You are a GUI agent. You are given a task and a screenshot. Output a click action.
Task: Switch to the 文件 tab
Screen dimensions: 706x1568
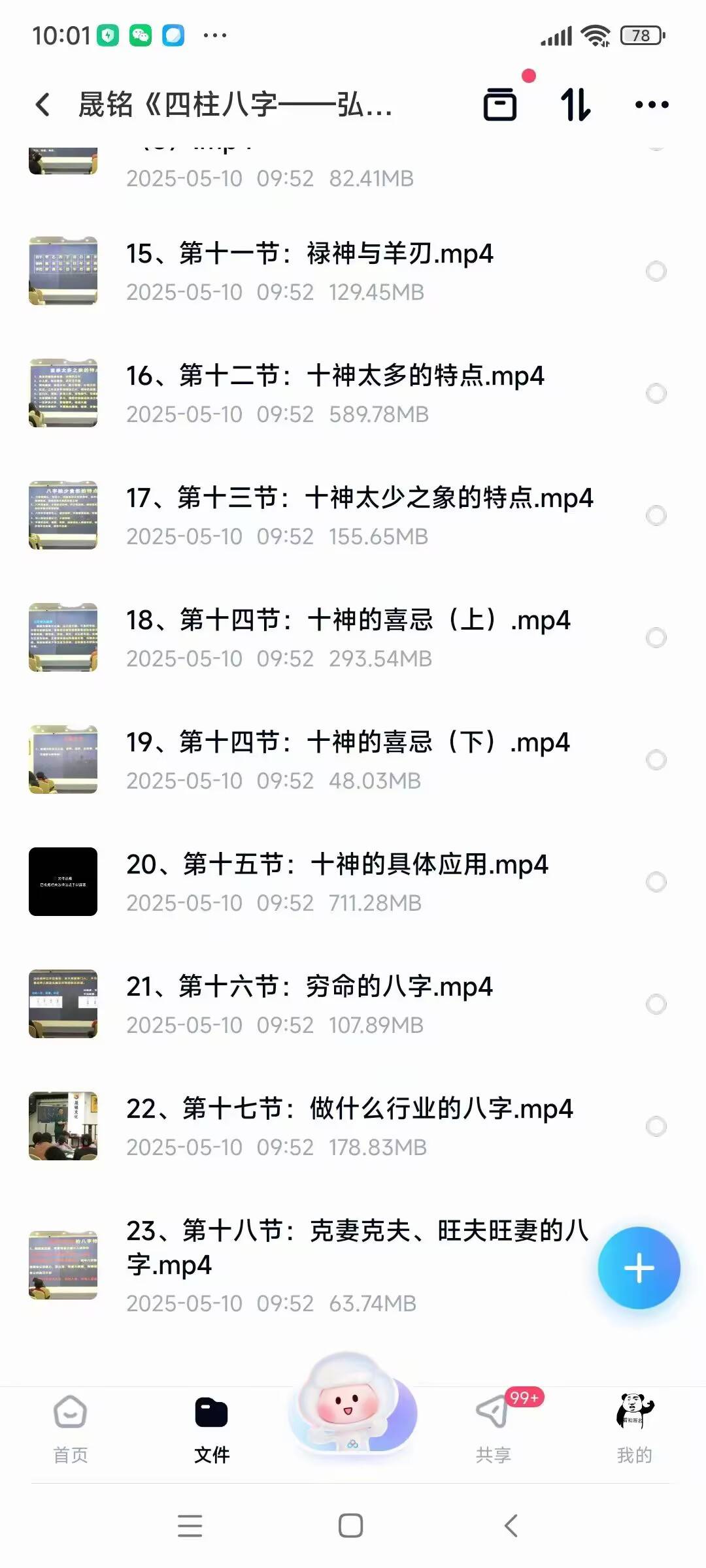click(212, 1428)
